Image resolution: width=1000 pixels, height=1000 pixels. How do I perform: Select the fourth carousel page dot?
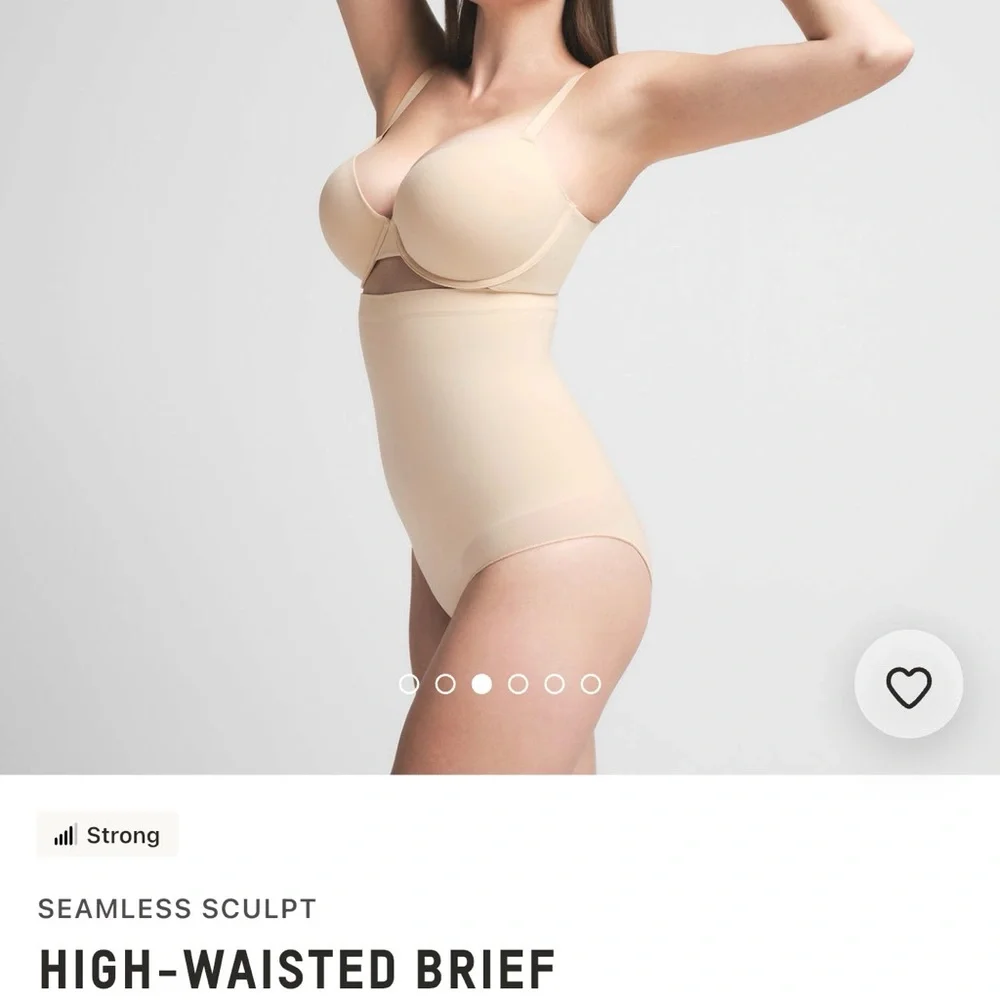(518, 684)
